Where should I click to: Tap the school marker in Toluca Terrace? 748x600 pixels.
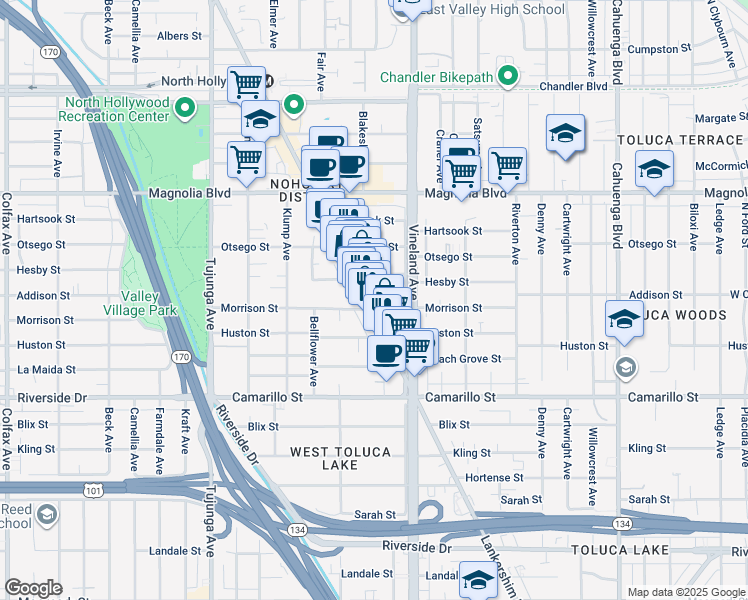[654, 172]
